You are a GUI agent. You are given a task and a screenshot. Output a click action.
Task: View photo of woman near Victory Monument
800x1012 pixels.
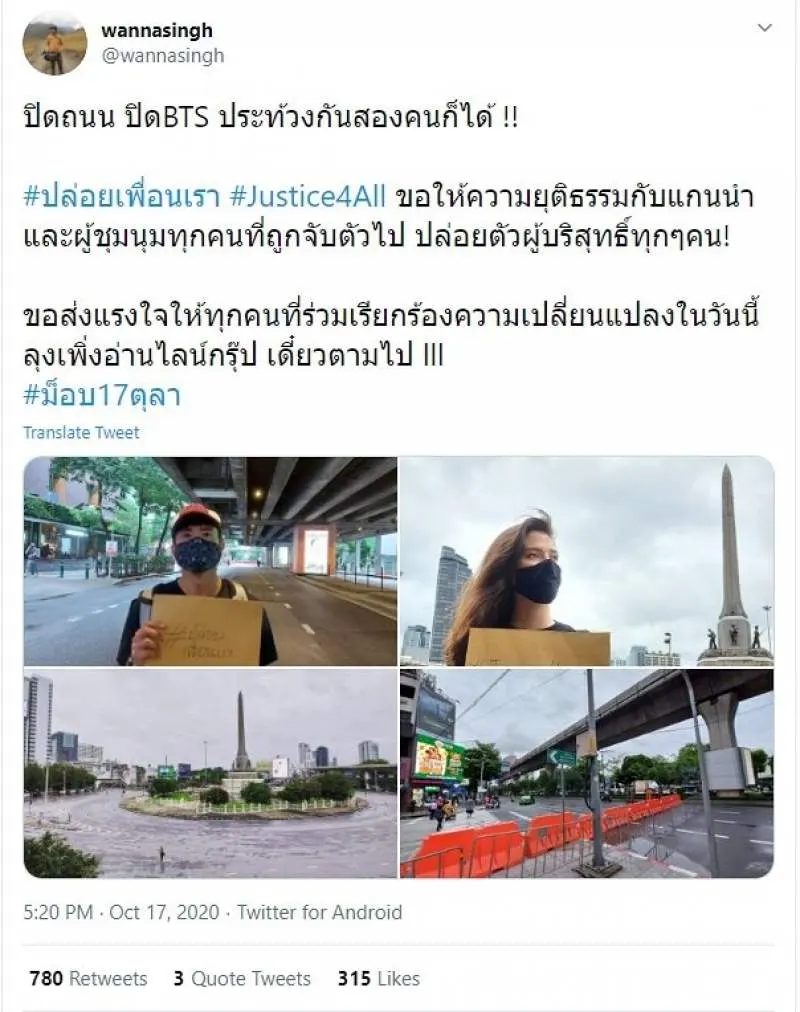586,561
